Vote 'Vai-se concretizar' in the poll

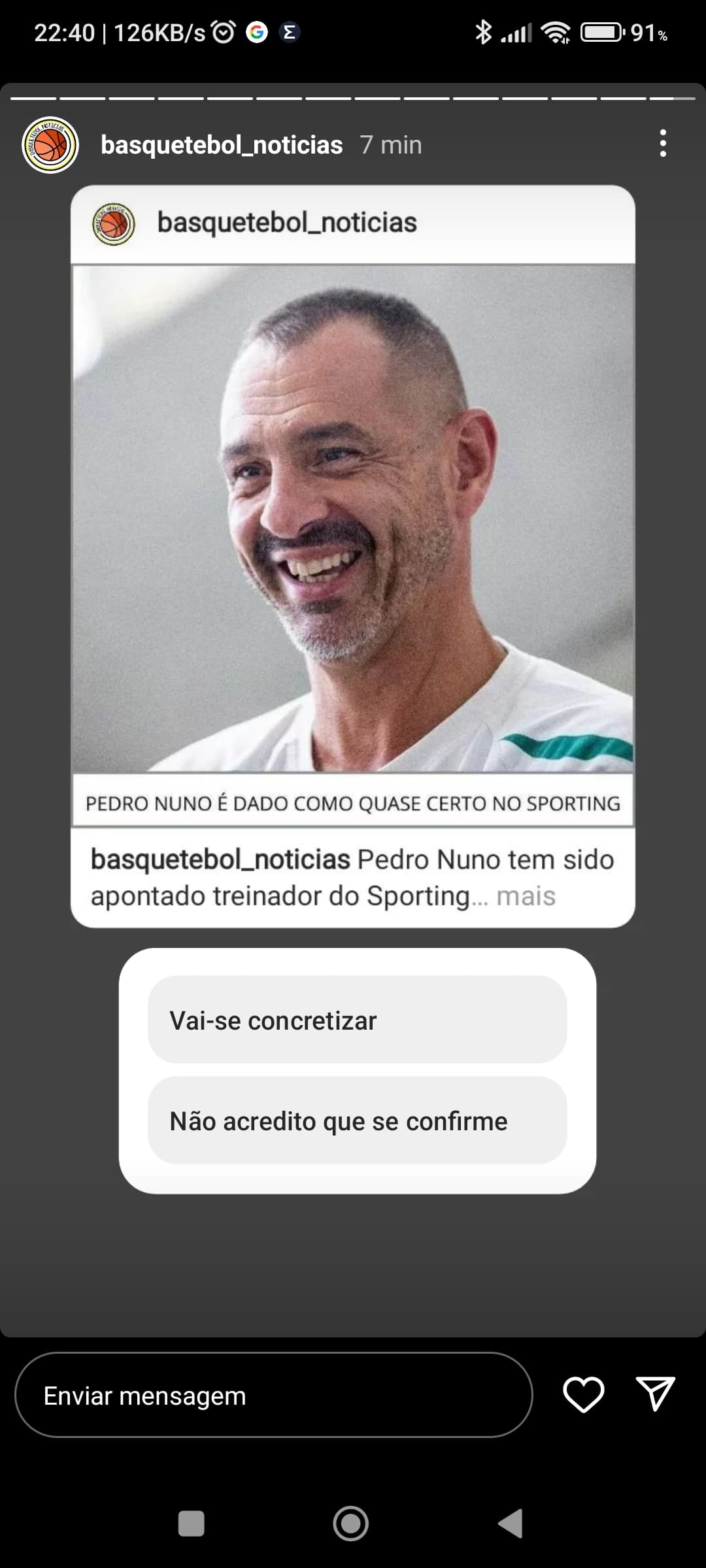[357, 1020]
